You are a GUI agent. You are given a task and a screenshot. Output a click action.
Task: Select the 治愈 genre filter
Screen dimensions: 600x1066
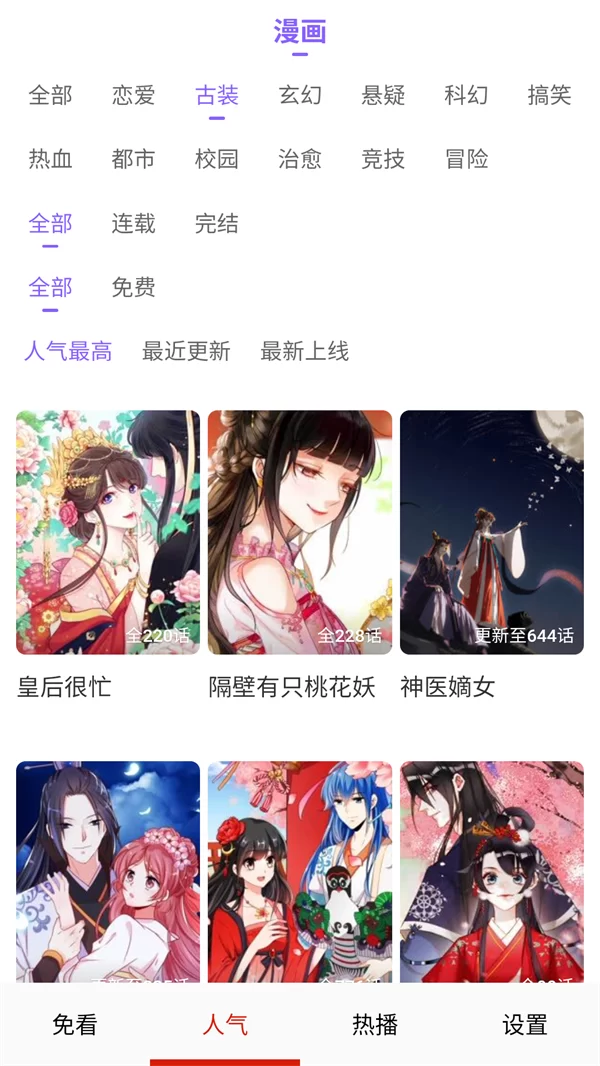tap(300, 159)
